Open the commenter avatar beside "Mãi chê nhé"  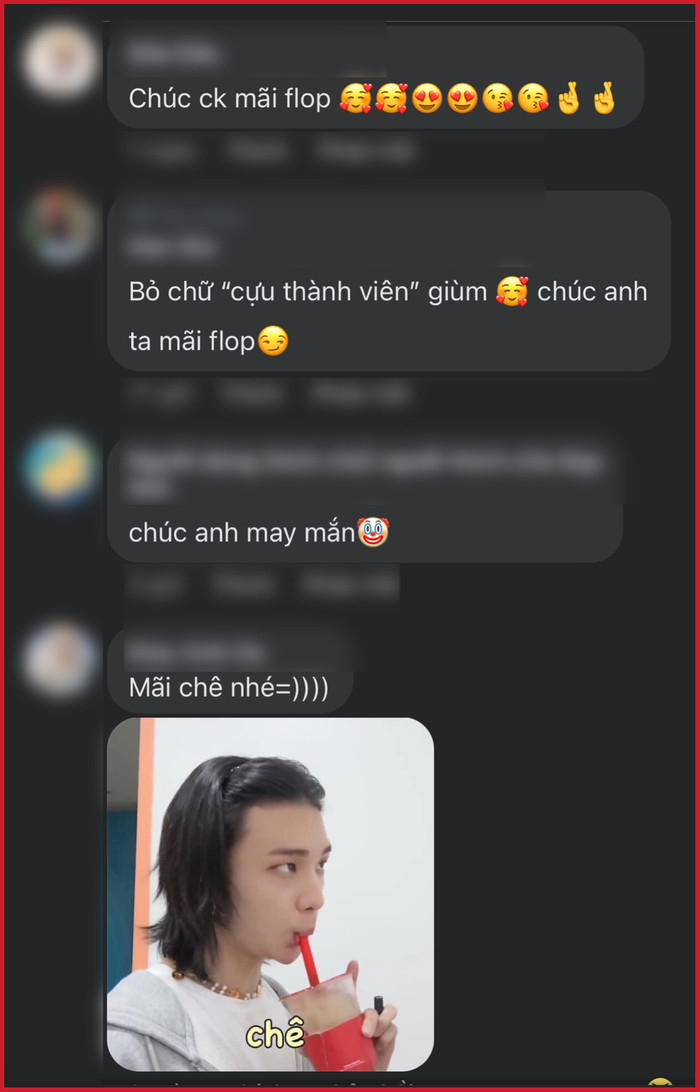coord(60,660)
